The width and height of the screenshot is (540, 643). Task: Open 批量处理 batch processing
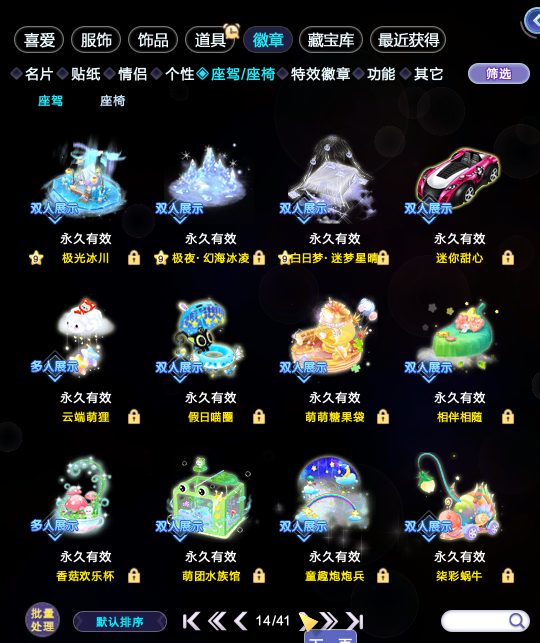[x=42, y=620]
